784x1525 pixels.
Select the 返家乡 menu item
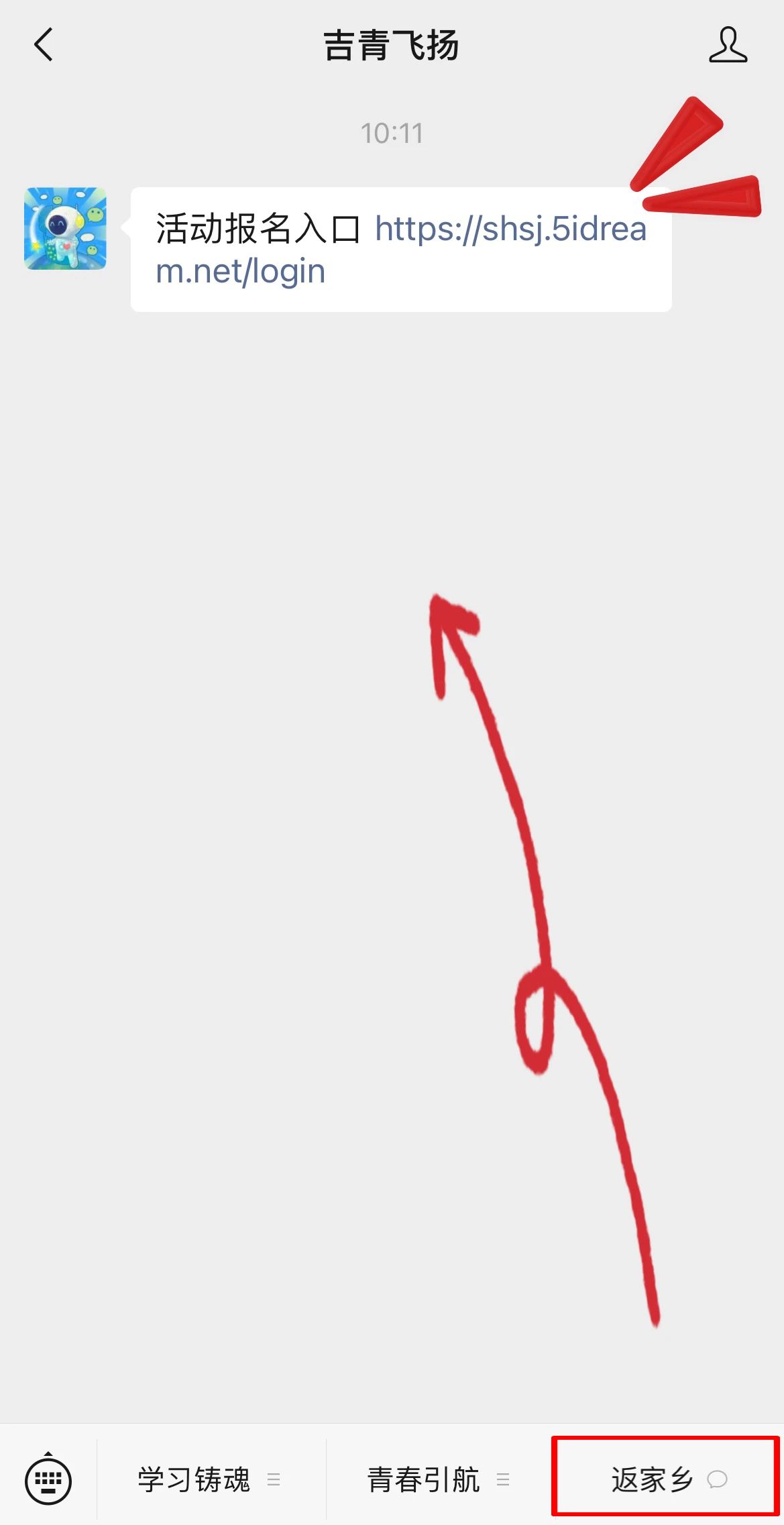[x=665, y=1479]
